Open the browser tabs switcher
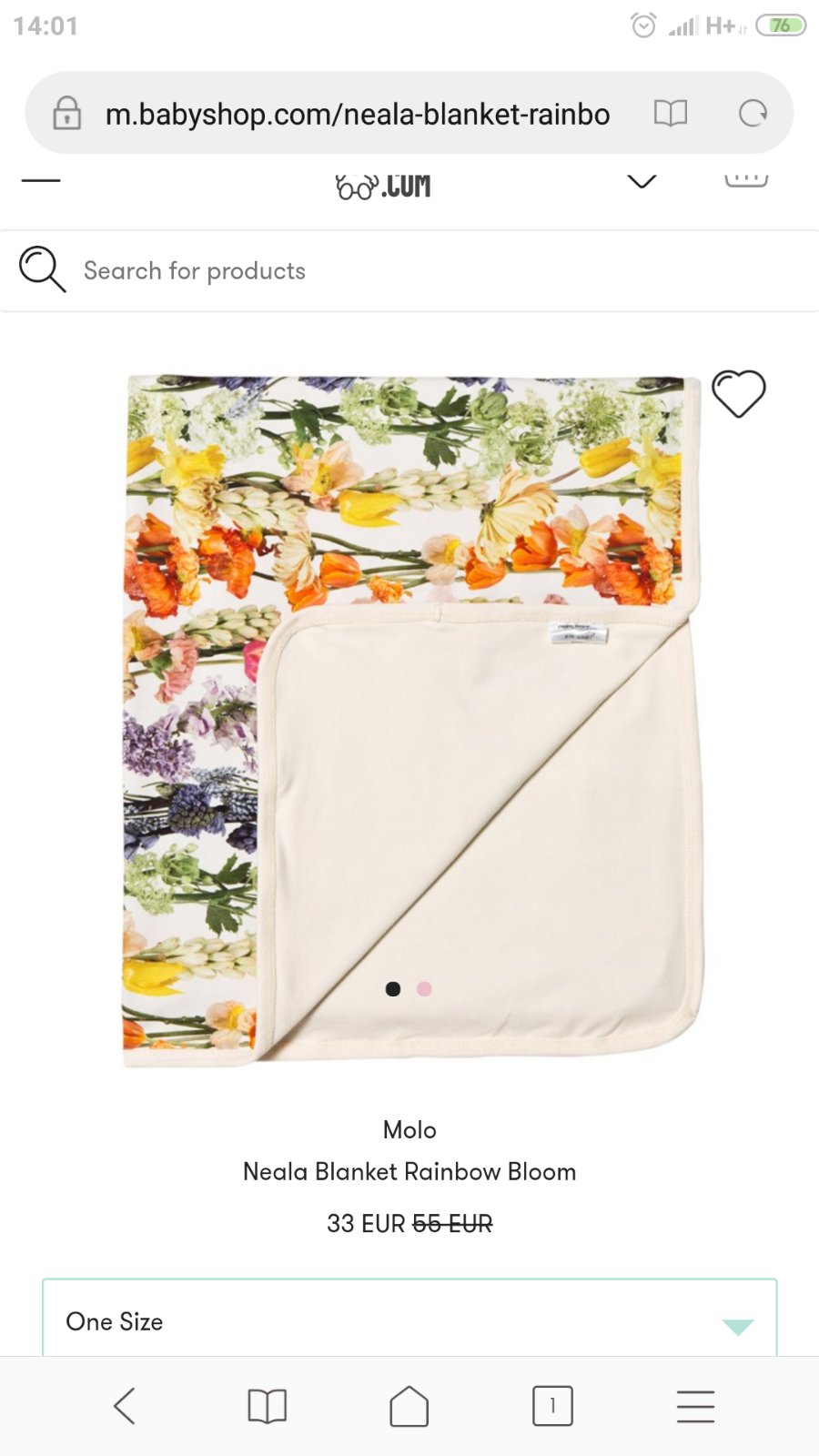 (552, 1406)
